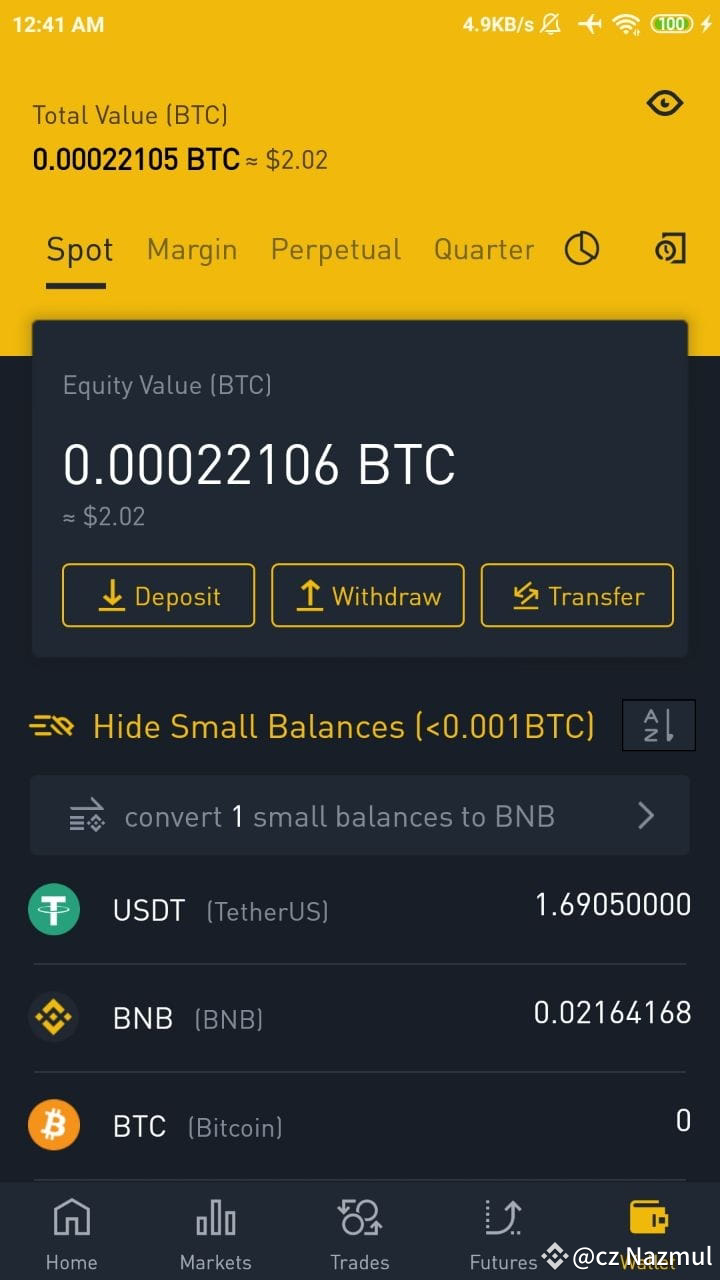Viewport: 720px width, 1280px height.
Task: Switch to the Margin tab
Action: tap(191, 249)
